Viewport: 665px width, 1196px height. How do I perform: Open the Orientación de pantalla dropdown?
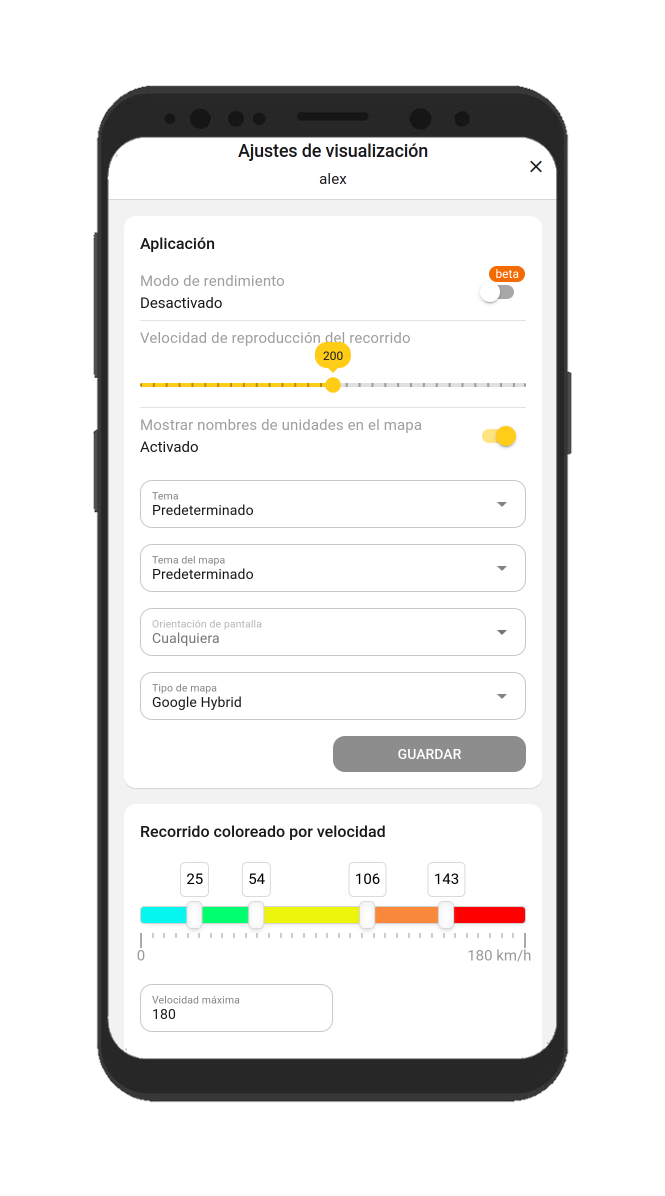332,632
